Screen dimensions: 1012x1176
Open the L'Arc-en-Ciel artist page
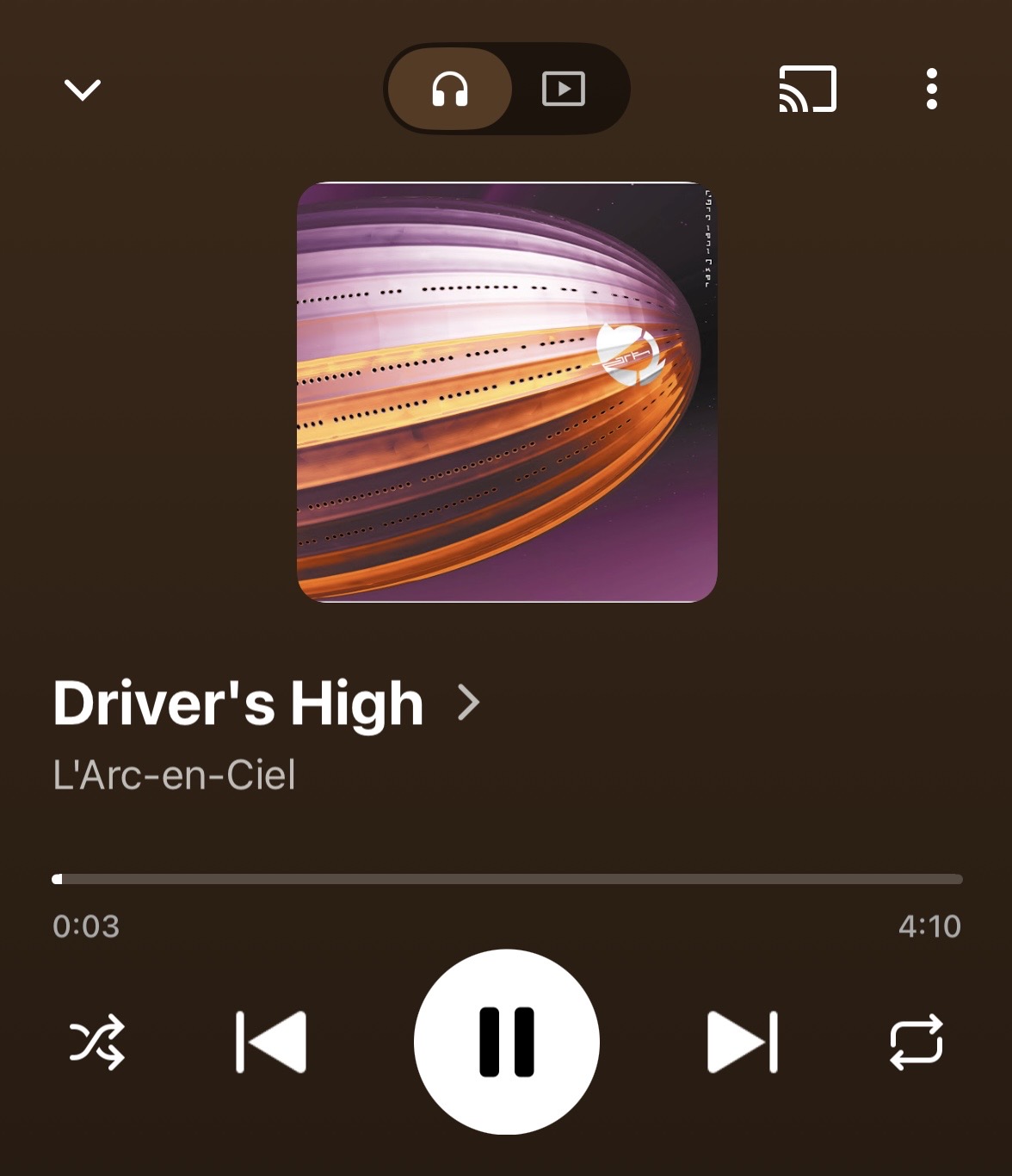pyautogui.click(x=175, y=775)
